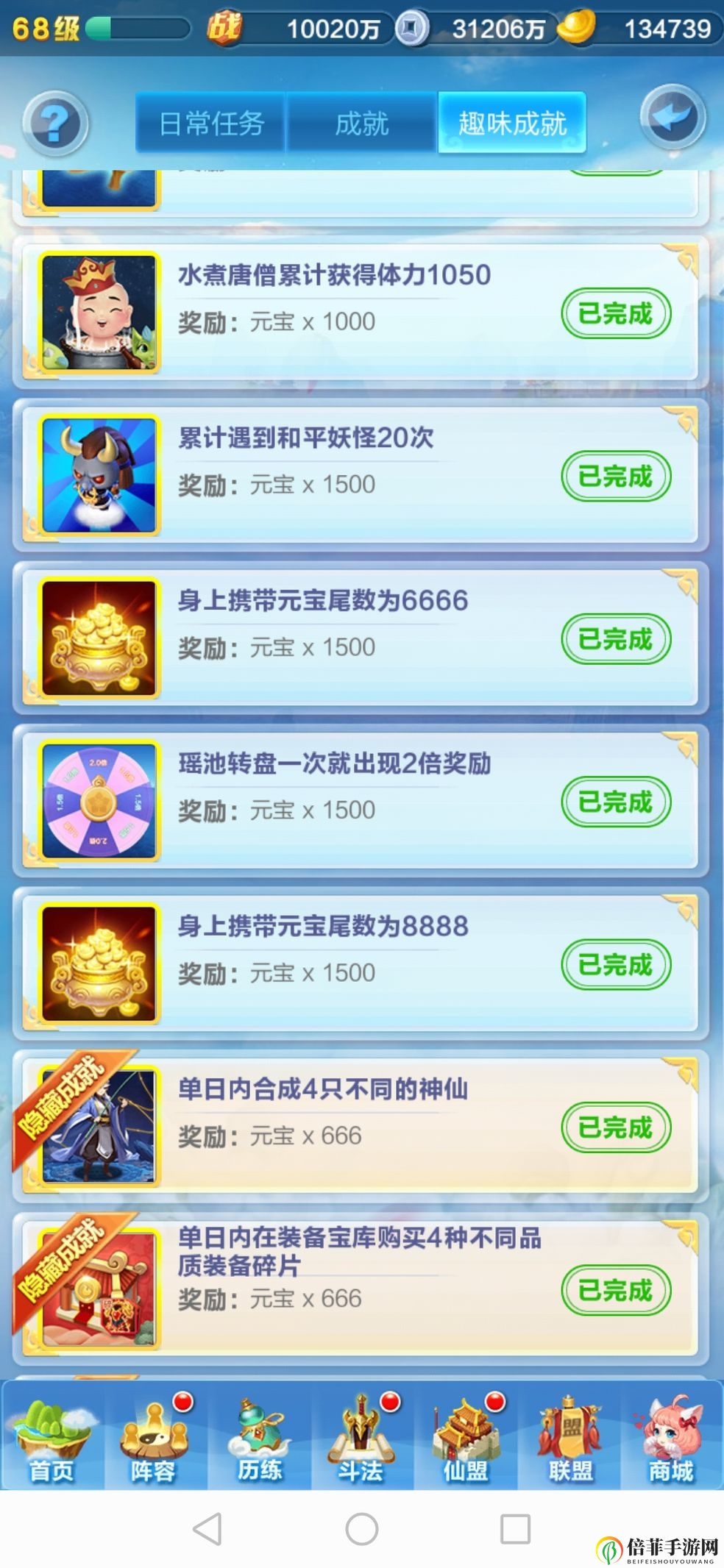Go to the 首页 home tab
Viewport: 724px width, 1568px height.
coord(52,1438)
